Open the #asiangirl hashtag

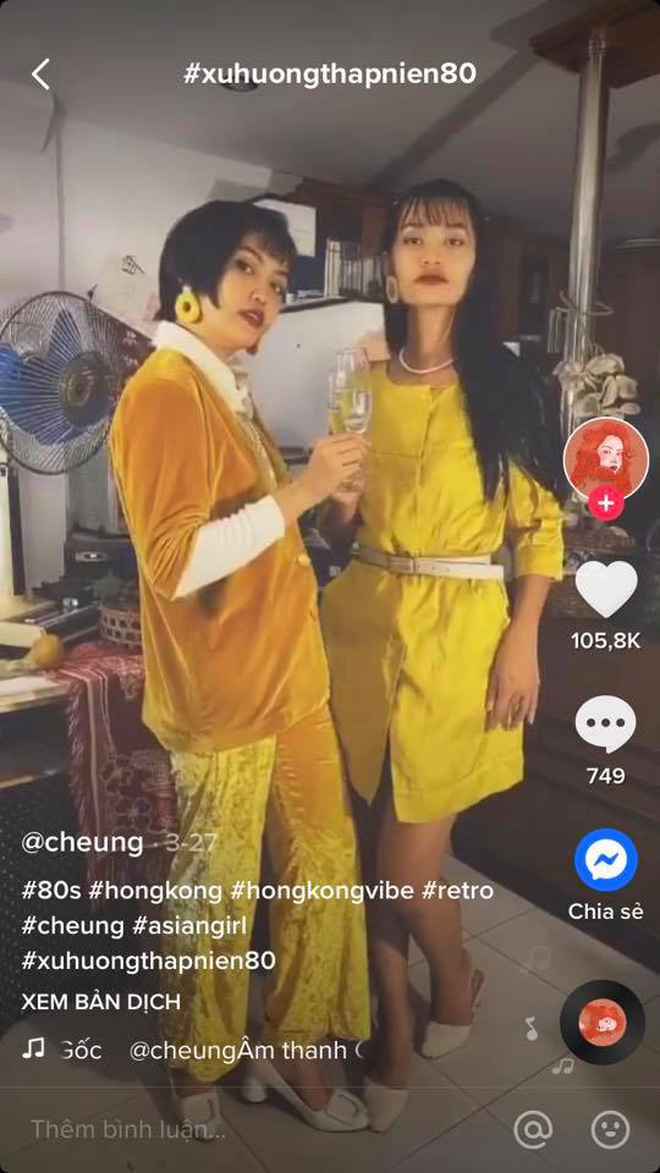point(189,927)
